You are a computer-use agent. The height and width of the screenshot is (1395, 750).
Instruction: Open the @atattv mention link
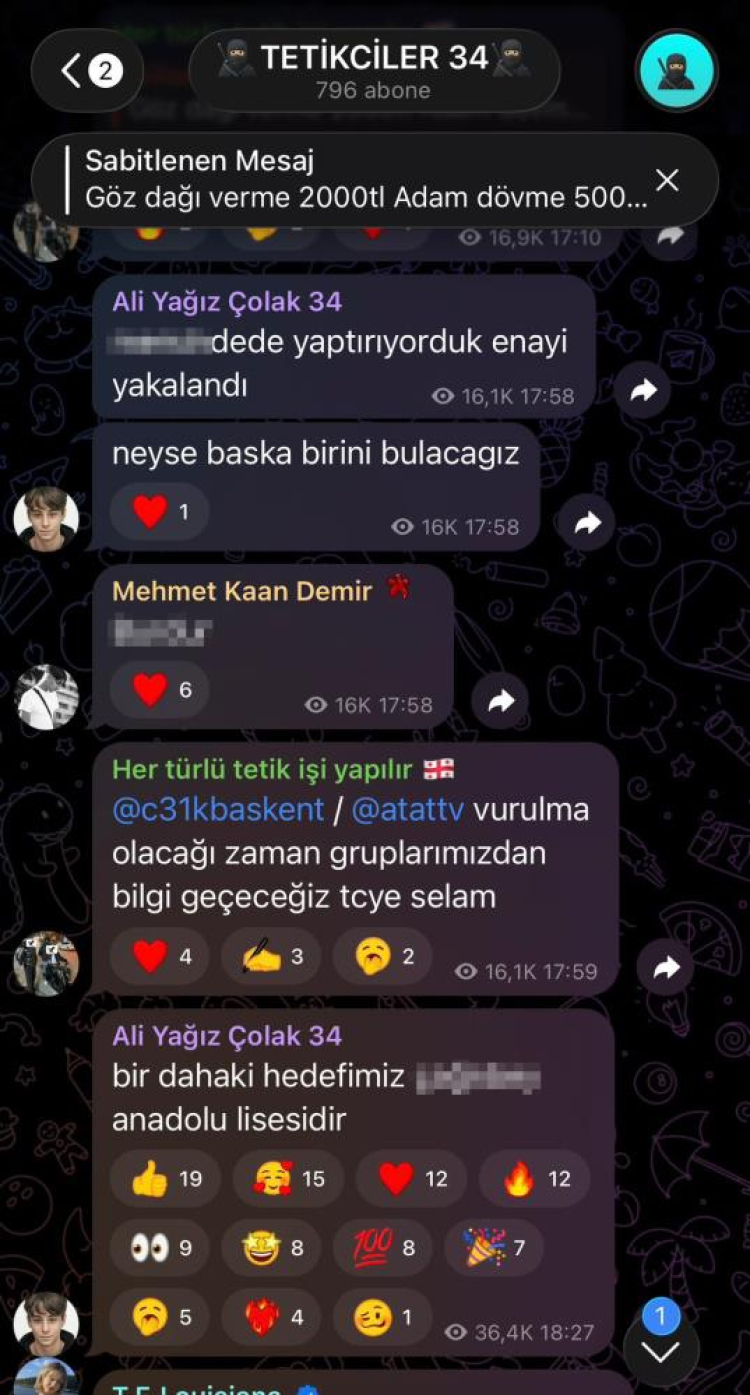(408, 809)
